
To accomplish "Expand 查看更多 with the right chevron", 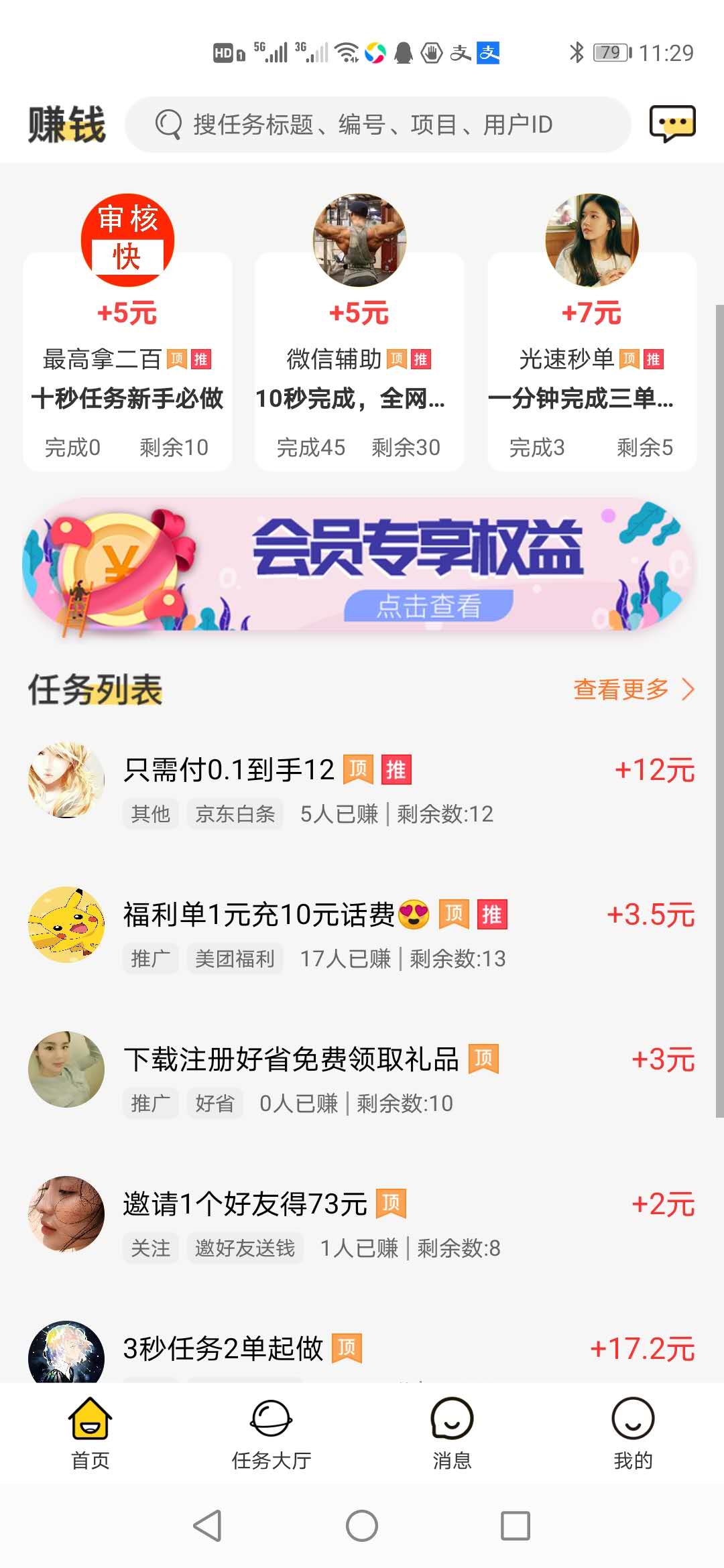I will point(629,689).
